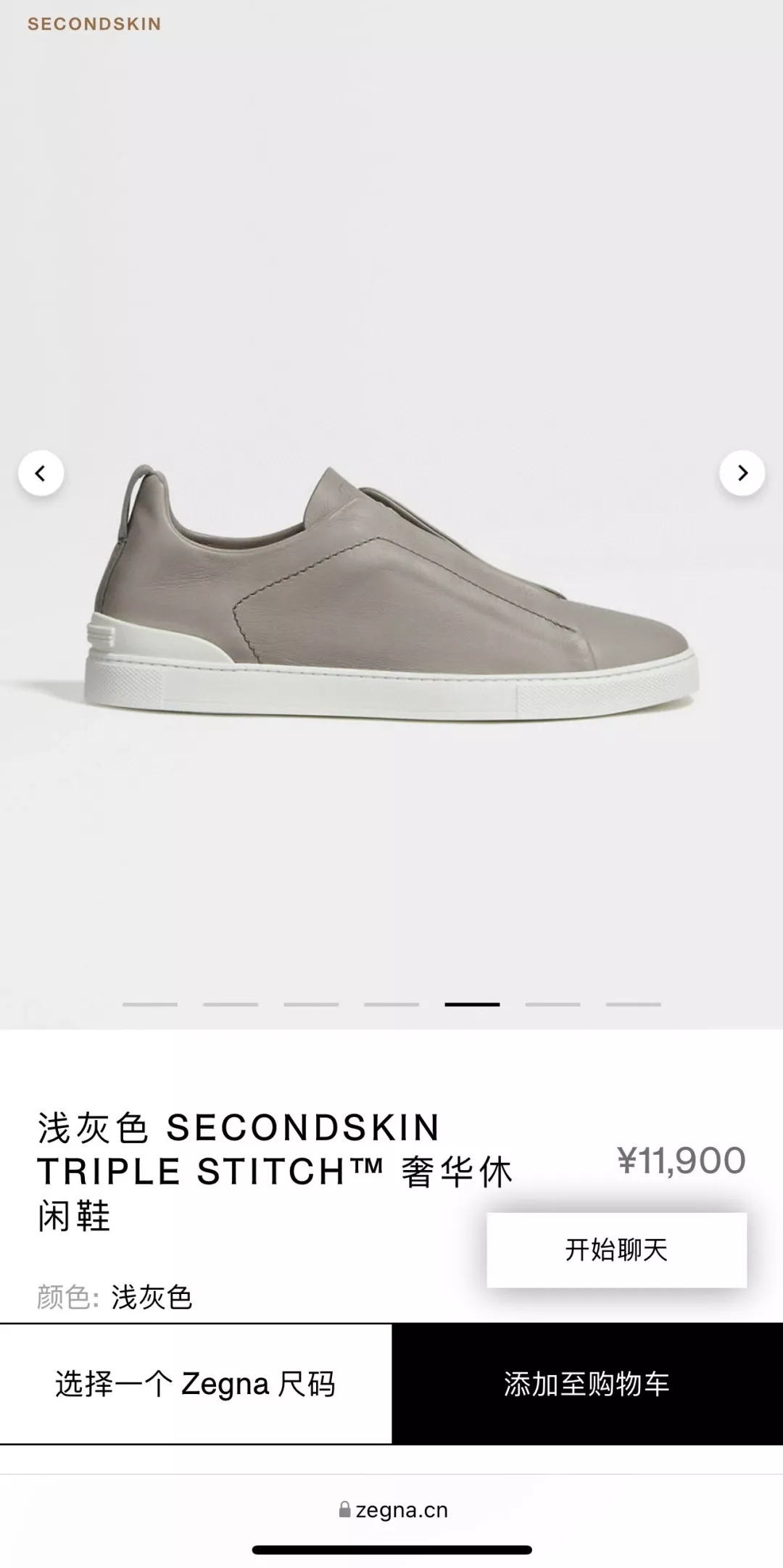Tap 添加至购物车 to add to cart

pyautogui.click(x=587, y=1383)
